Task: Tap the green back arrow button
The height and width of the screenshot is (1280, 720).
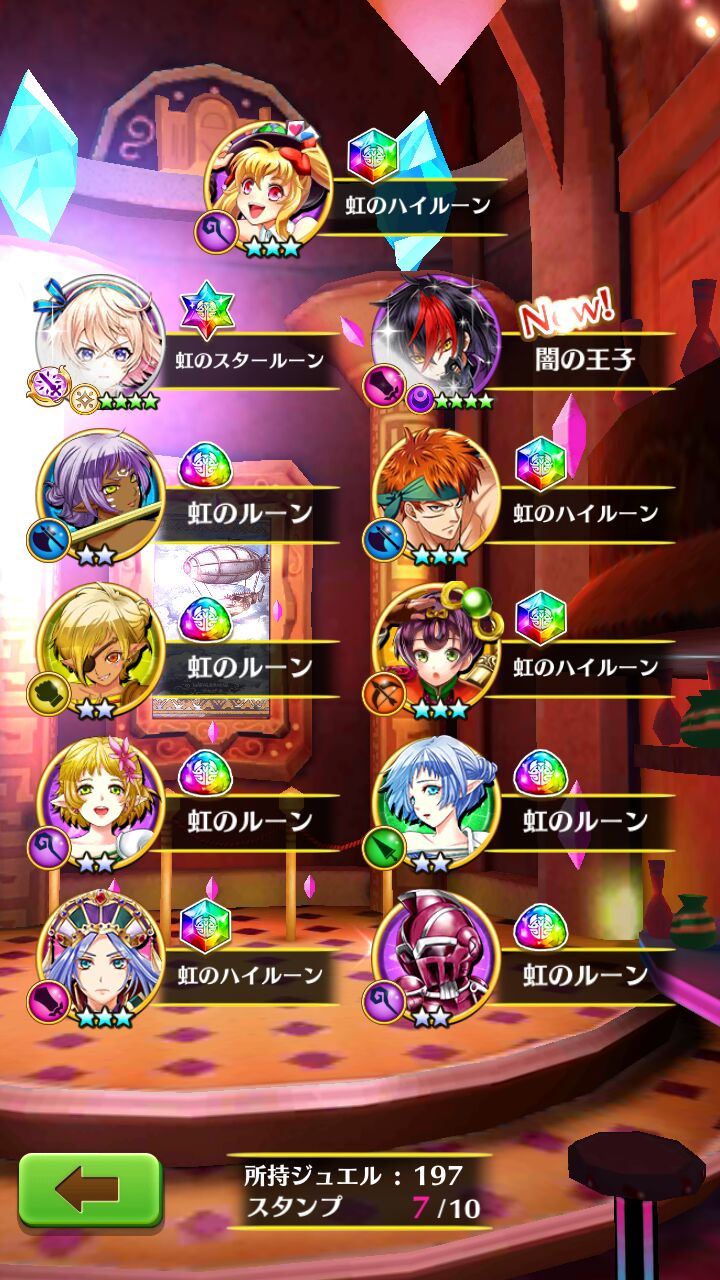Action: [x=90, y=1189]
